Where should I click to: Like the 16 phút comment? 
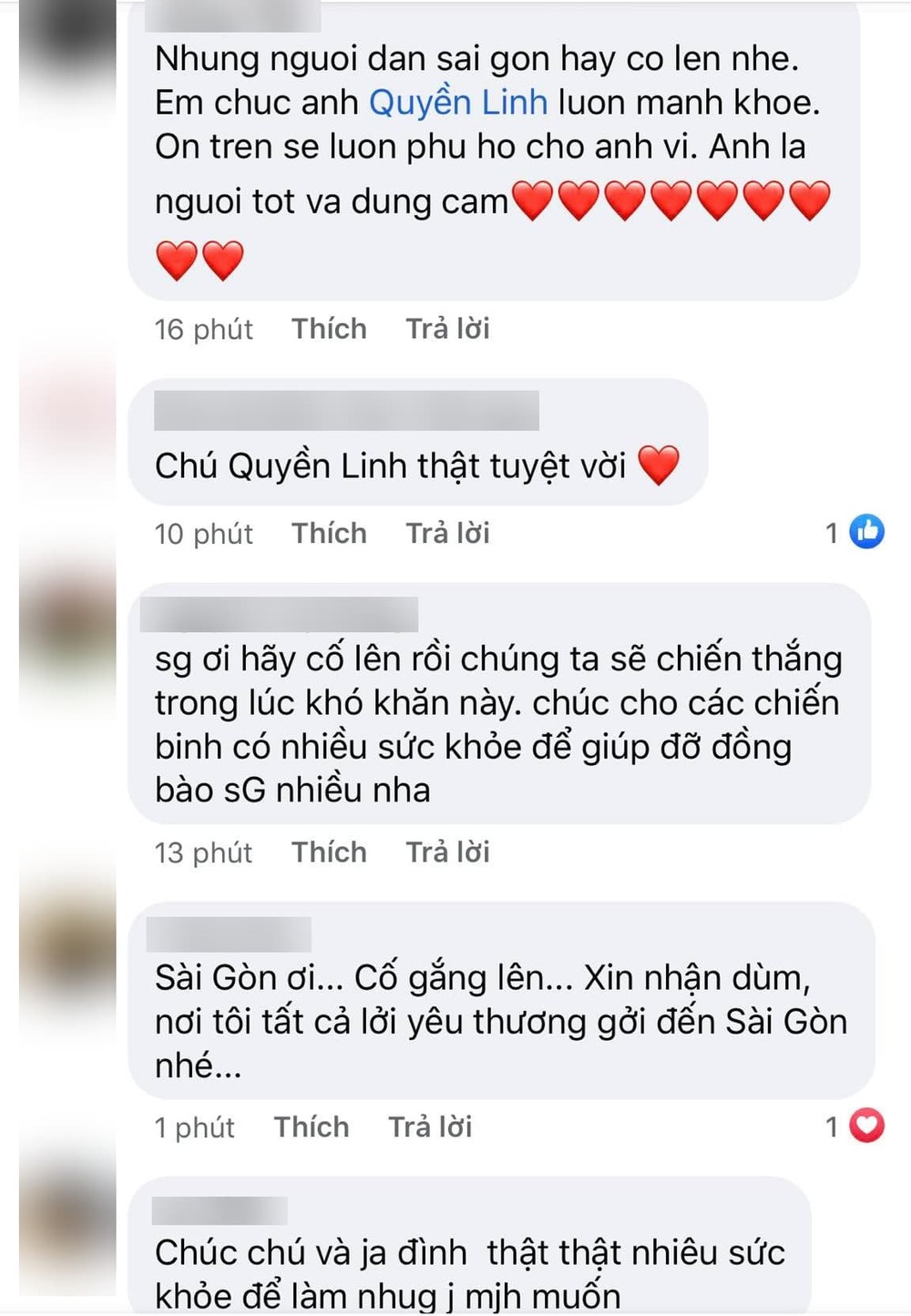coord(329,329)
